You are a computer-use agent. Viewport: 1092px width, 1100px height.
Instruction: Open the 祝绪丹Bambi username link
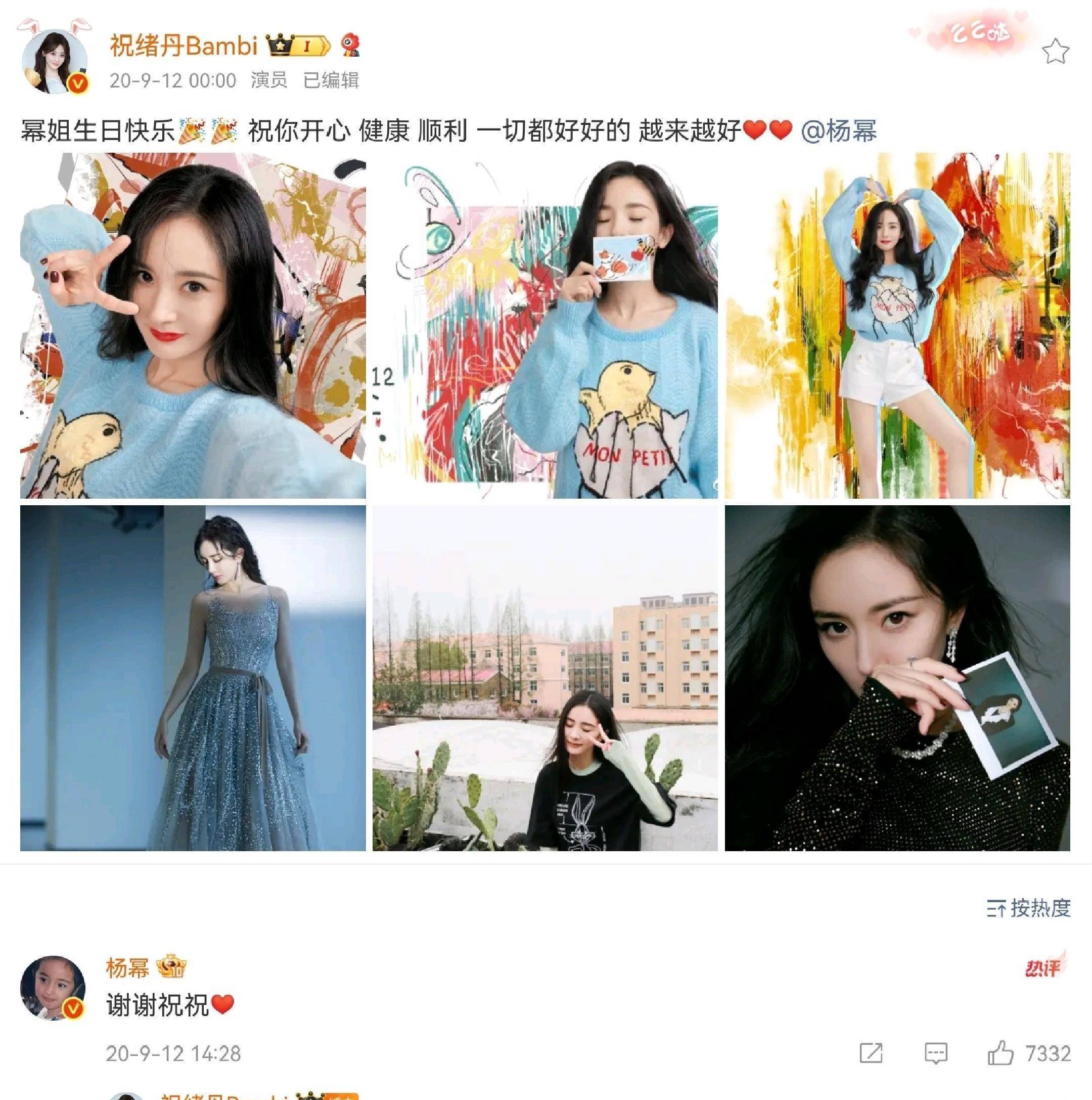[183, 46]
